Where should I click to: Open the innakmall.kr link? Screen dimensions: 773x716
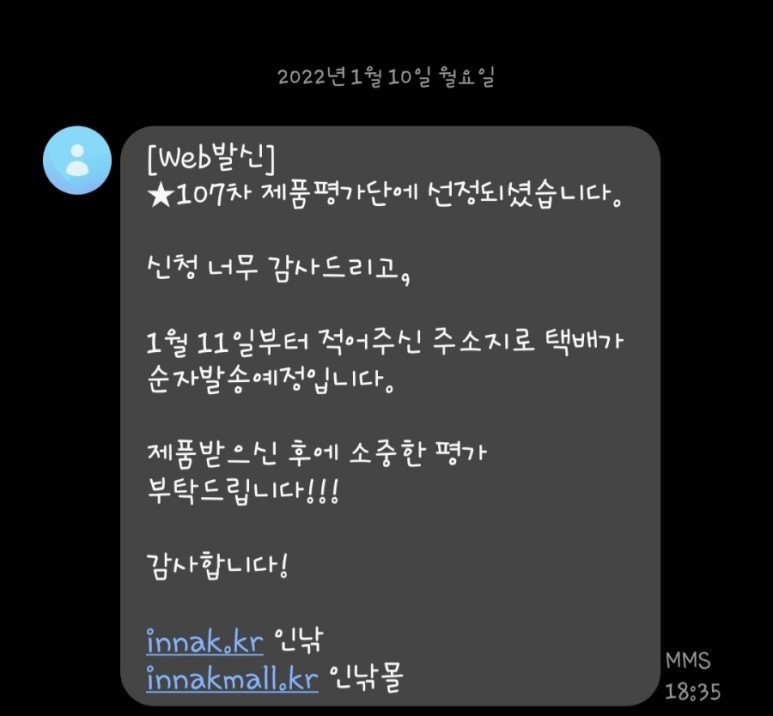click(x=232, y=680)
